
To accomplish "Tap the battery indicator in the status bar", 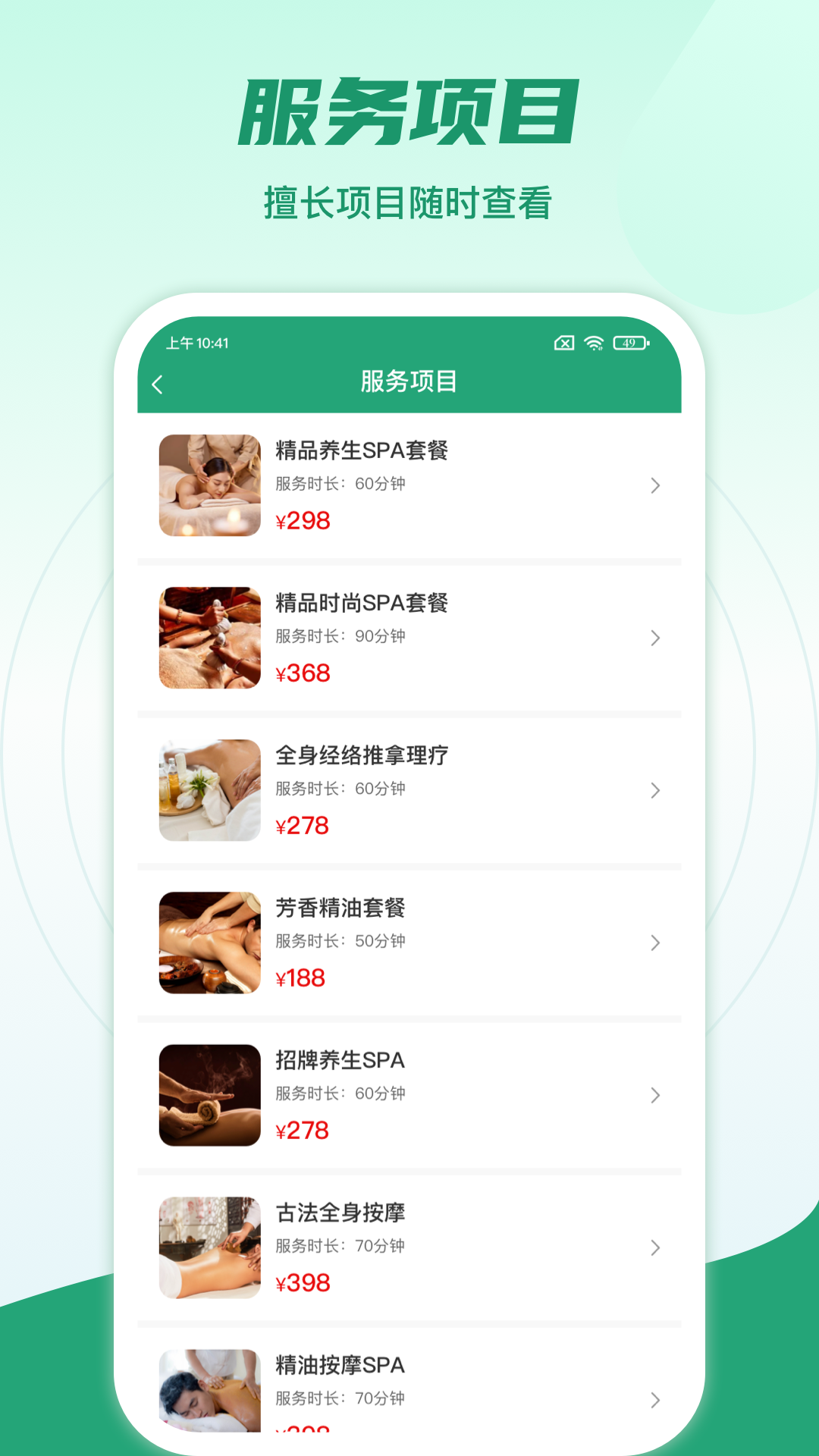I will click(x=627, y=344).
